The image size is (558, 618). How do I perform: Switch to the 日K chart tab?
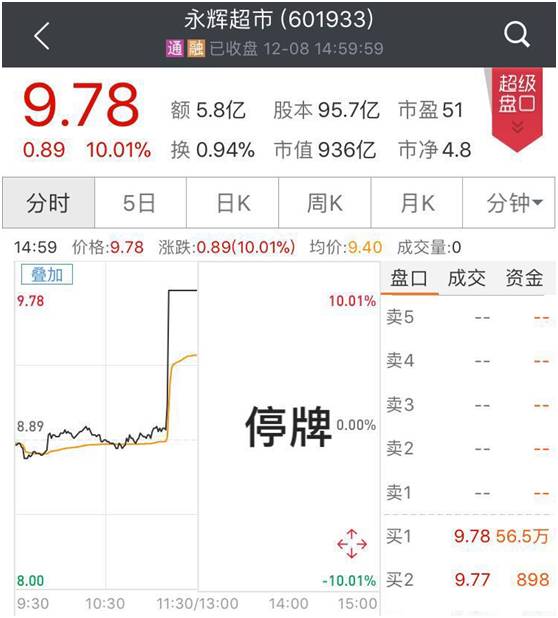232,203
